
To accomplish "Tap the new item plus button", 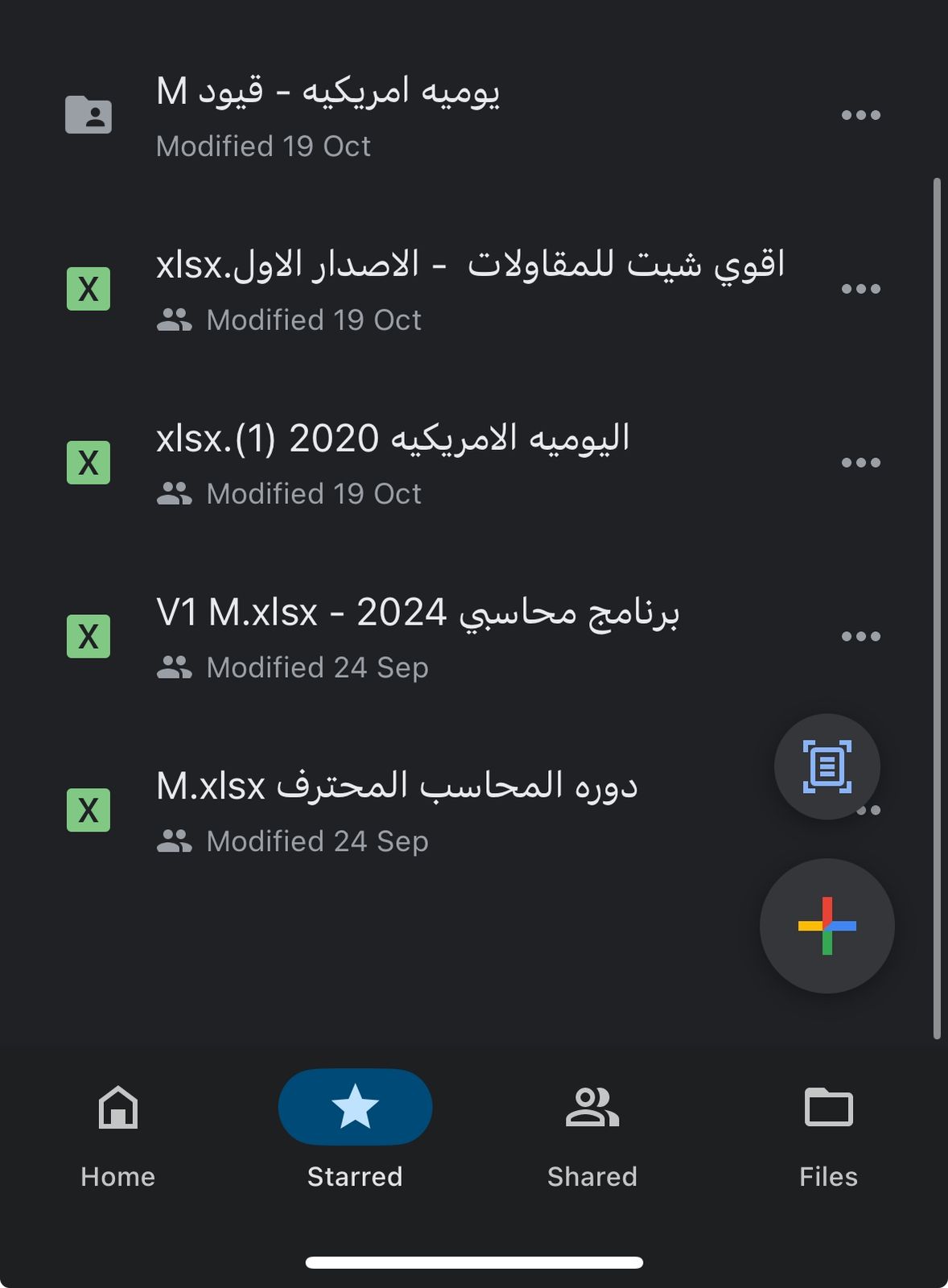I will click(826, 927).
